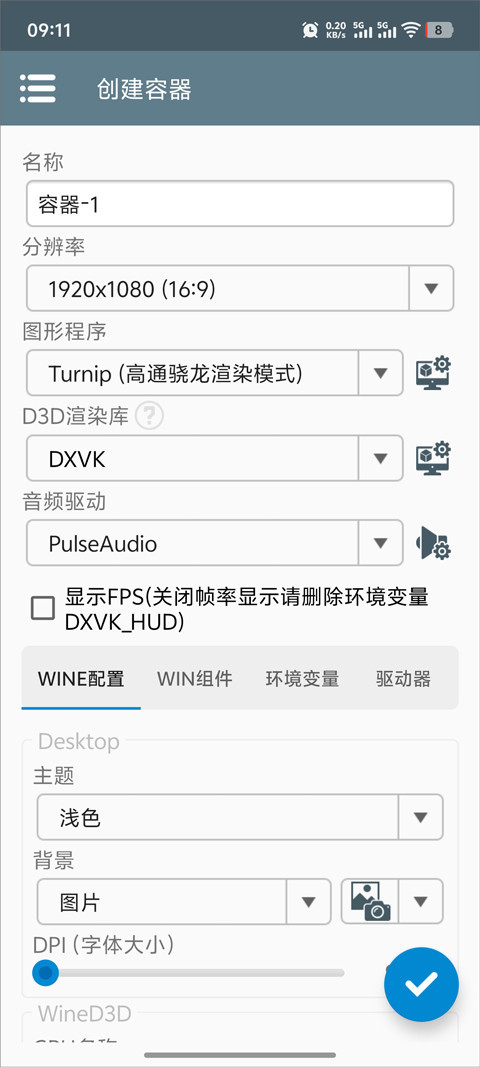Open the 背景 dropdown showing 图片
Image resolution: width=480 pixels, height=1067 pixels.
click(x=184, y=902)
